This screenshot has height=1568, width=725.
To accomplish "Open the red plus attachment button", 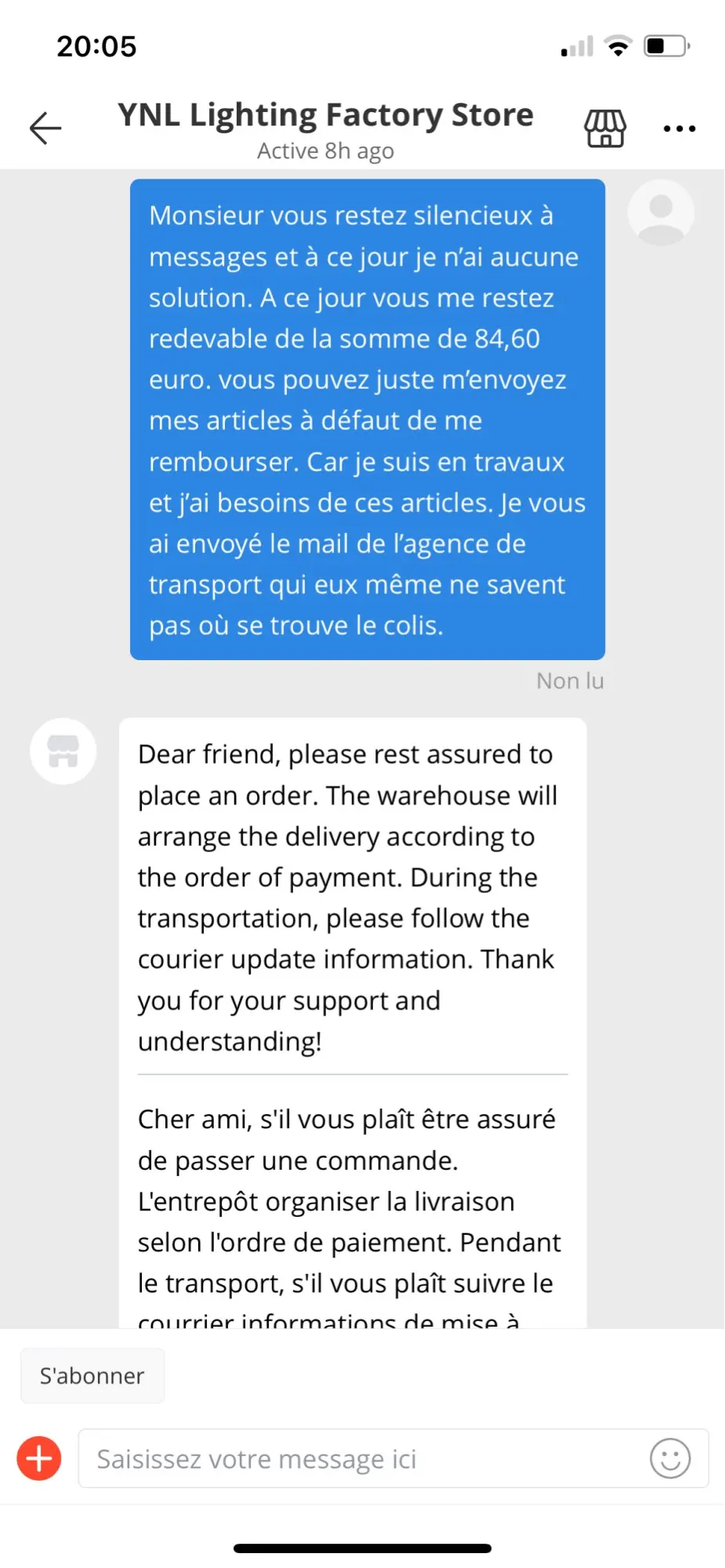I will (x=39, y=1458).
